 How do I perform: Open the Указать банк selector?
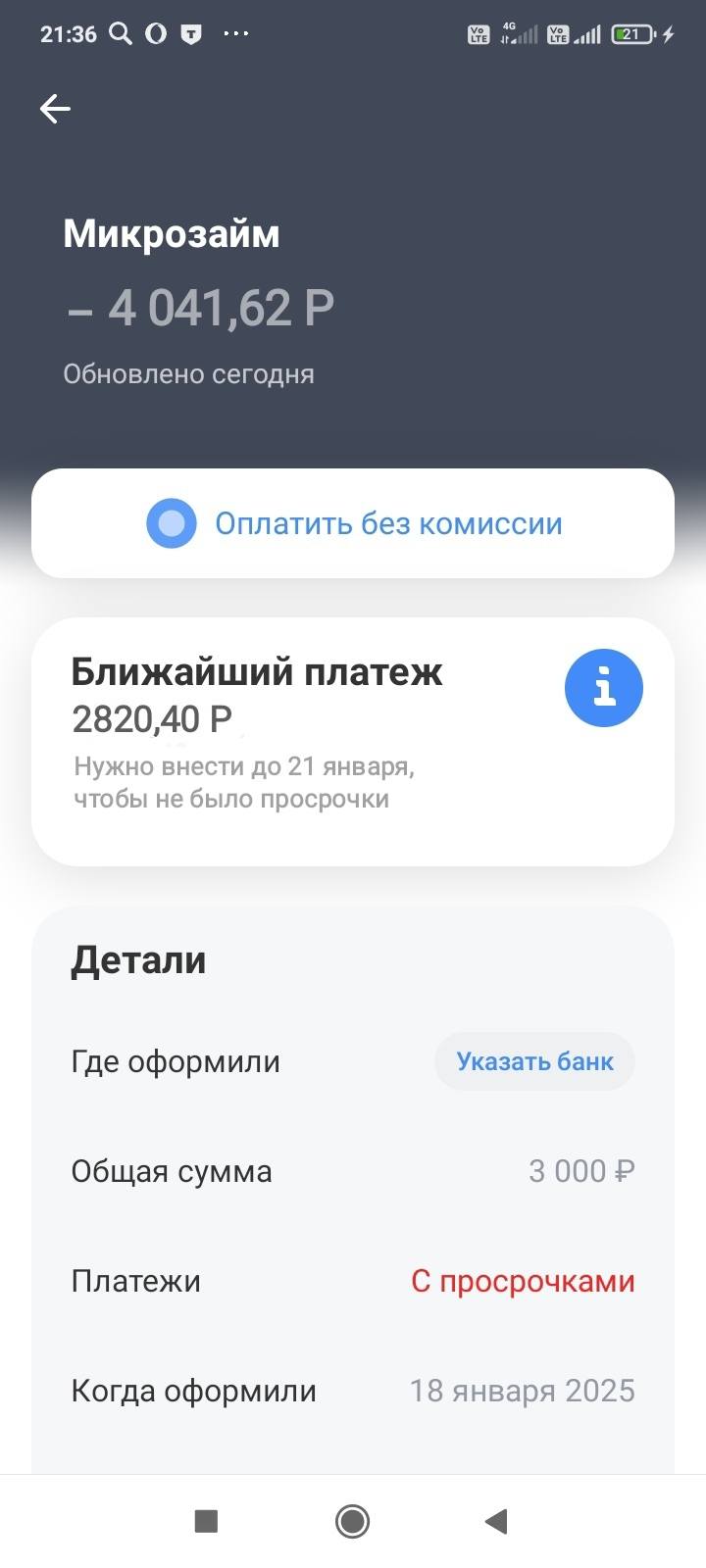534,1060
